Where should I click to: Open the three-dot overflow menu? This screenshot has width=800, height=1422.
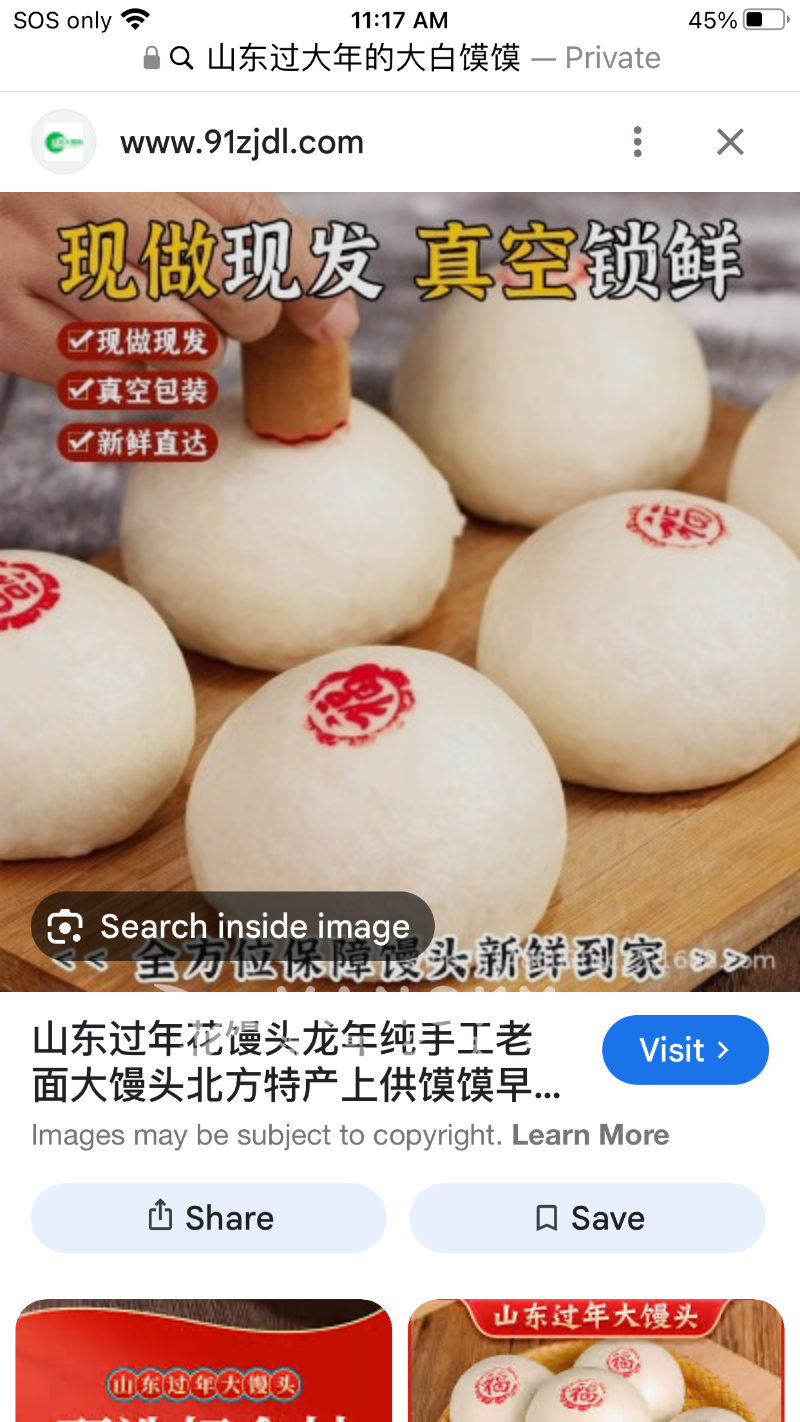[x=637, y=141]
